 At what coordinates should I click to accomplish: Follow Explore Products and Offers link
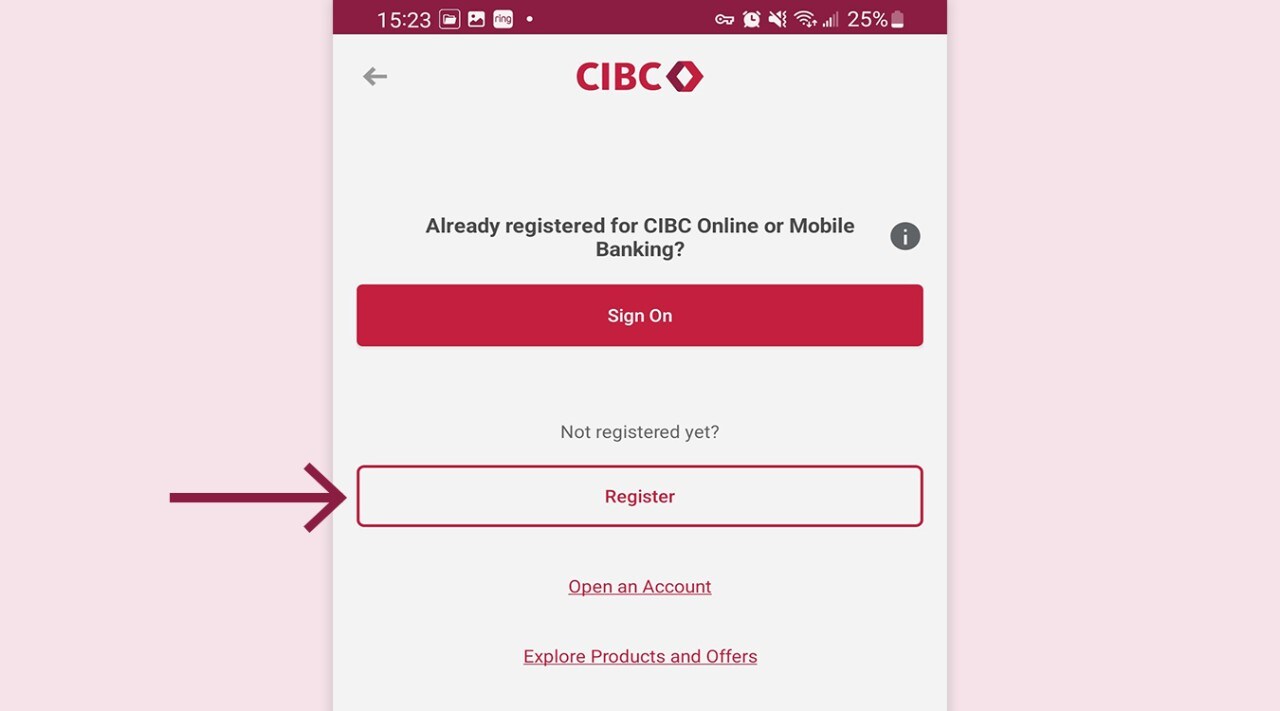tap(640, 657)
